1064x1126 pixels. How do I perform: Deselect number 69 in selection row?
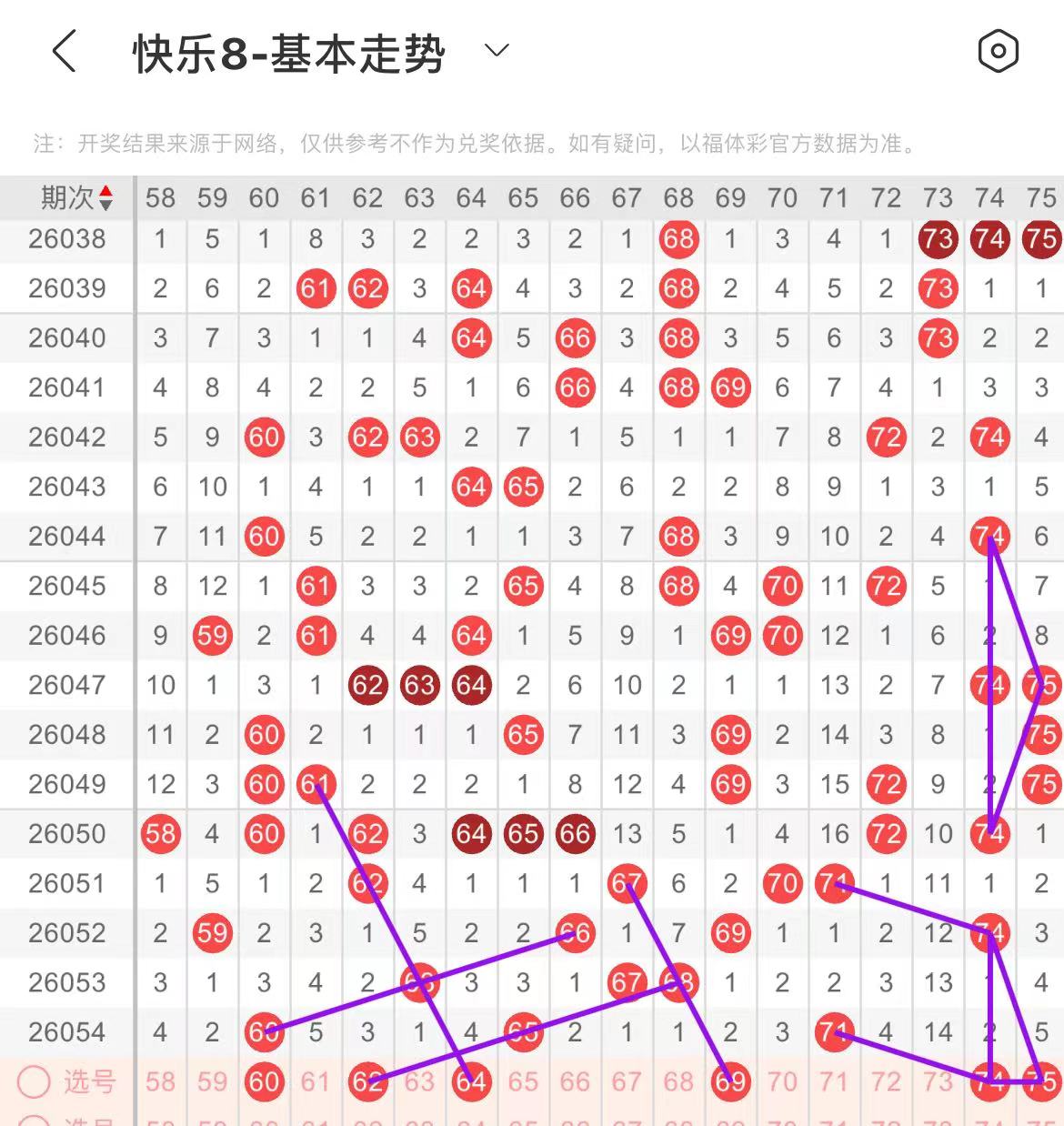click(730, 1081)
